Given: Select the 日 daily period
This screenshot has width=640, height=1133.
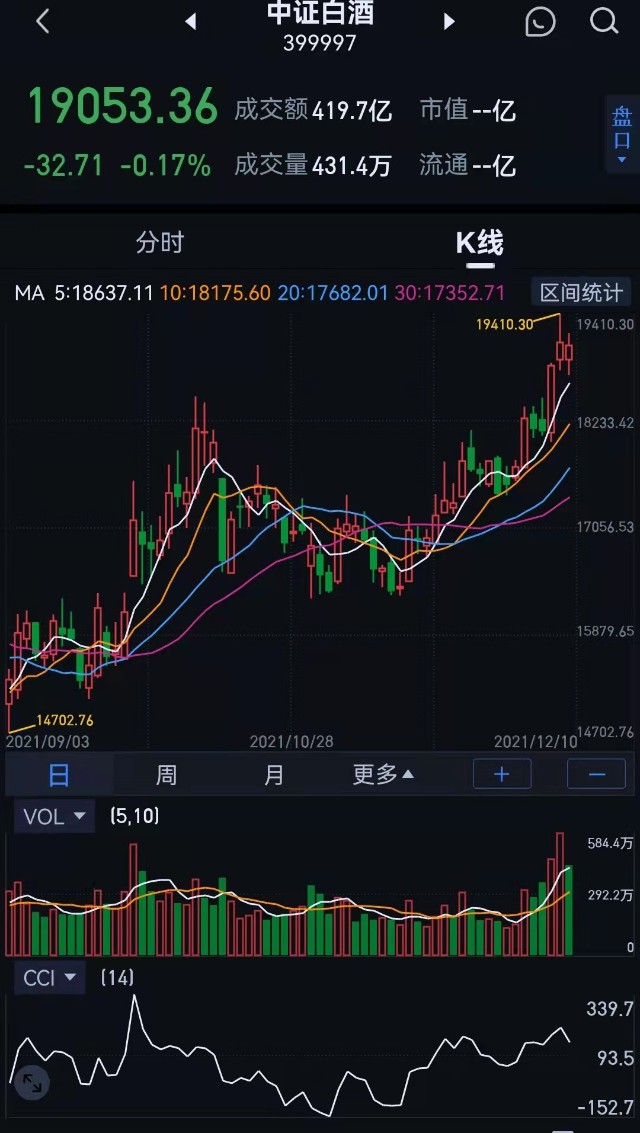Looking at the screenshot, I should point(60,774).
